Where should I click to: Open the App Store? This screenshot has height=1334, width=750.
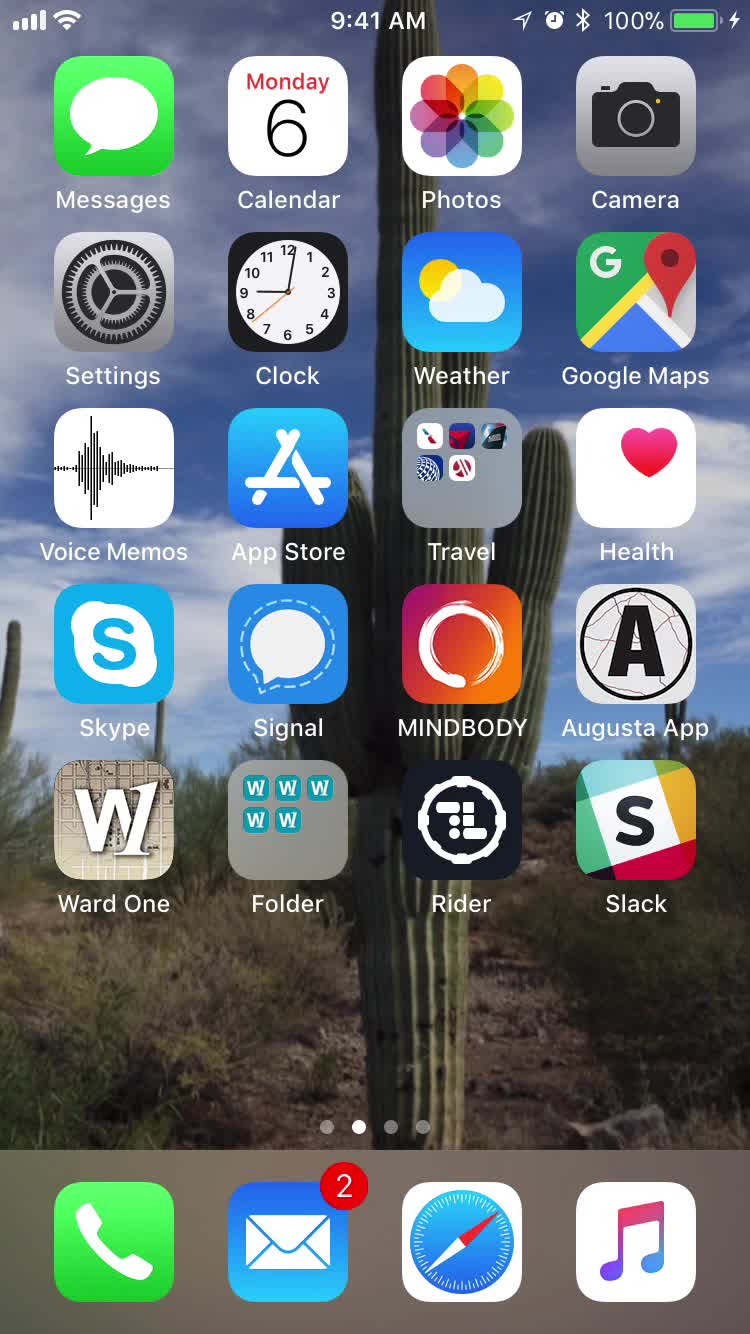[x=288, y=468]
